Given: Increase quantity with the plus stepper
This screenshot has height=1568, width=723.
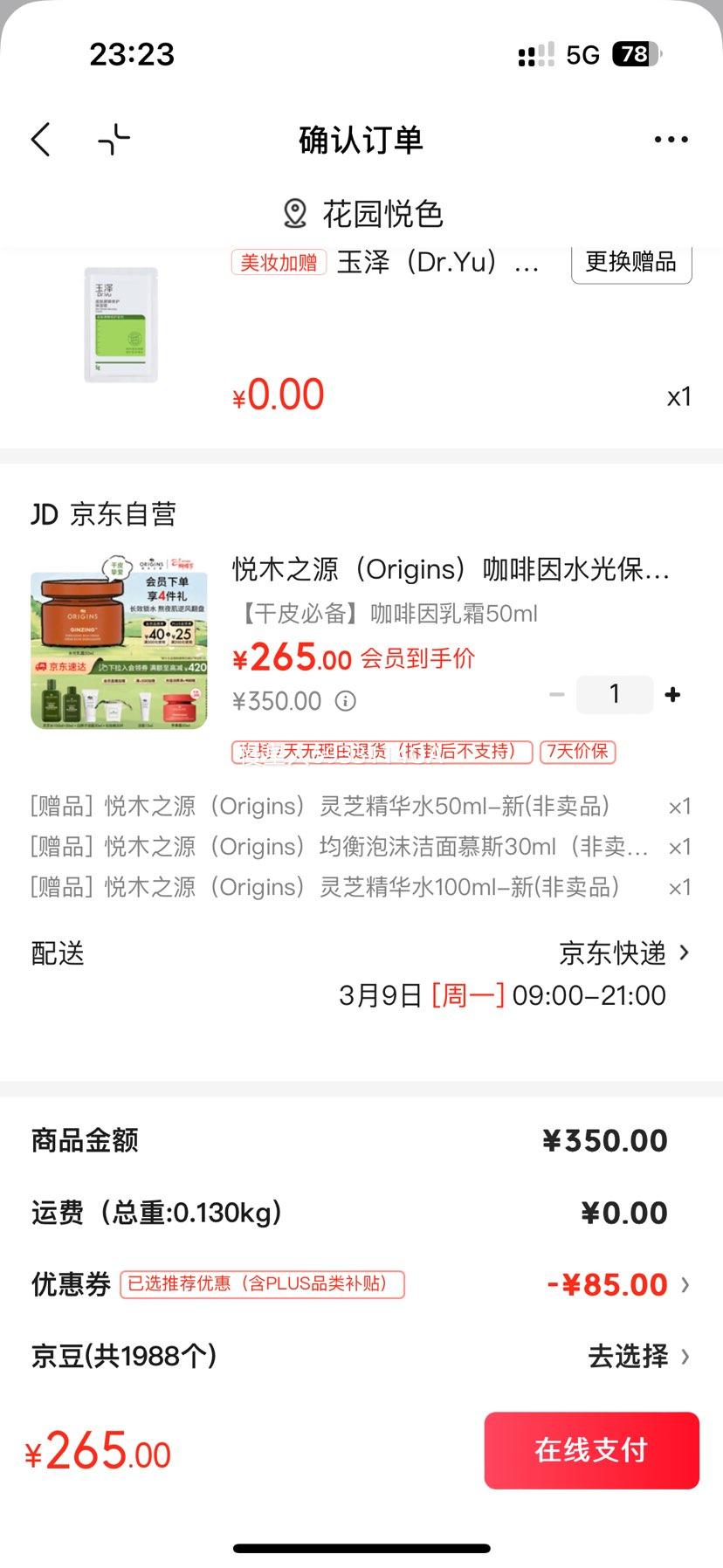Looking at the screenshot, I should pos(672,693).
